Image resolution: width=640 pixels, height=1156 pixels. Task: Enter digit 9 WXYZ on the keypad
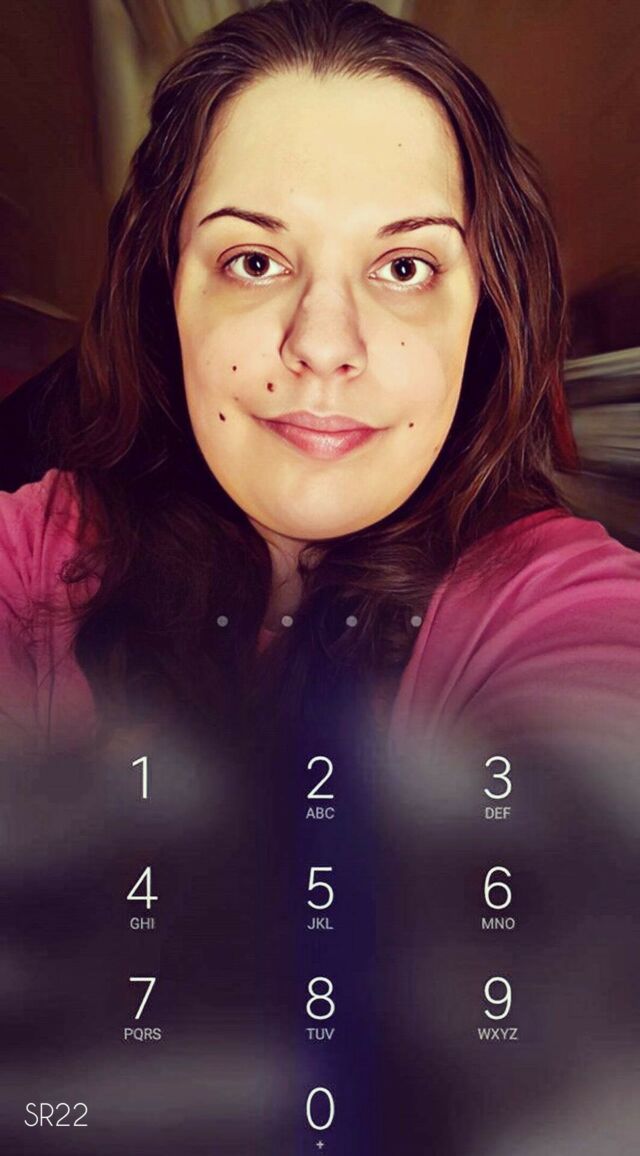(498, 1008)
